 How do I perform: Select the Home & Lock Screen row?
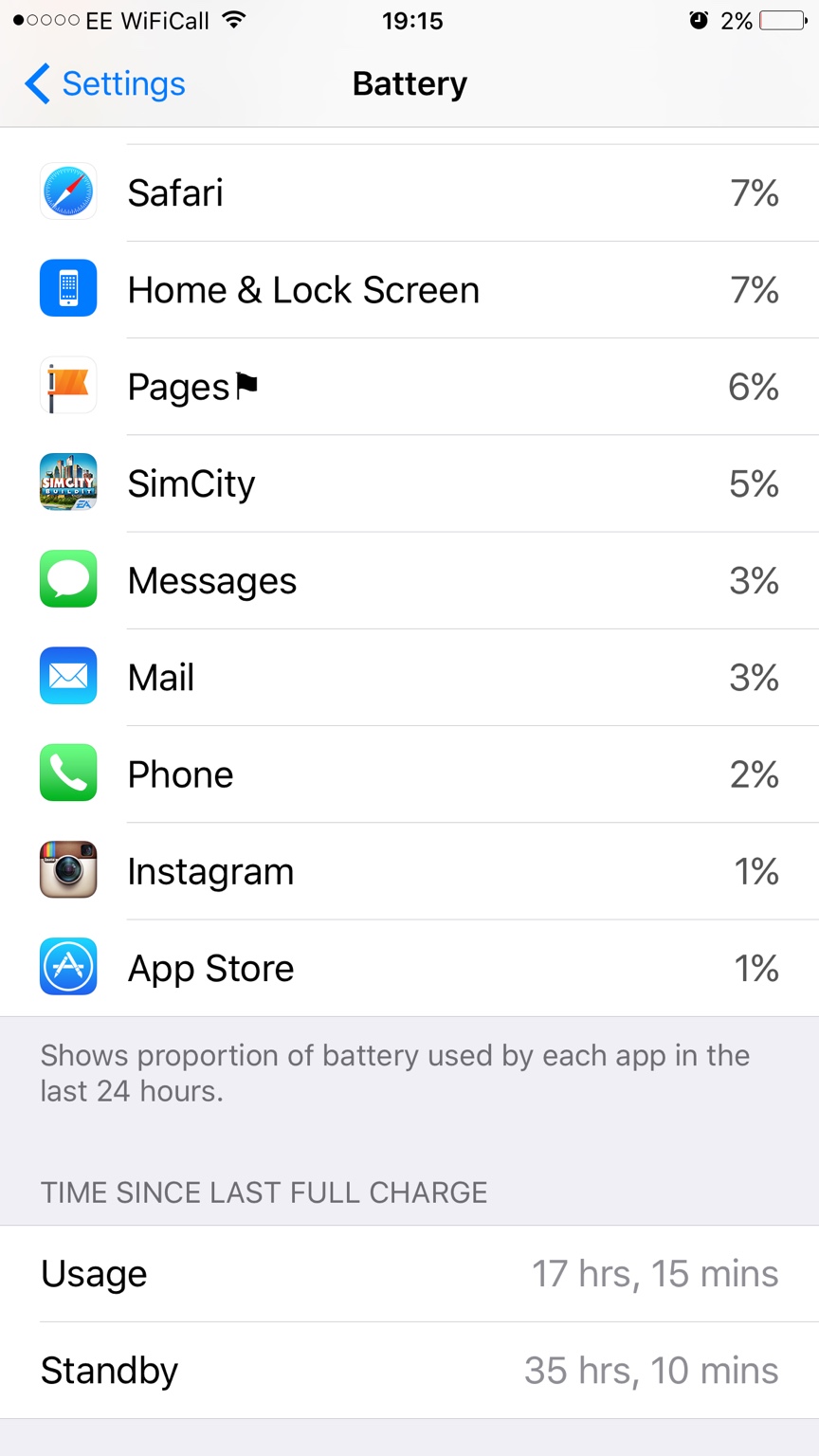[409, 290]
